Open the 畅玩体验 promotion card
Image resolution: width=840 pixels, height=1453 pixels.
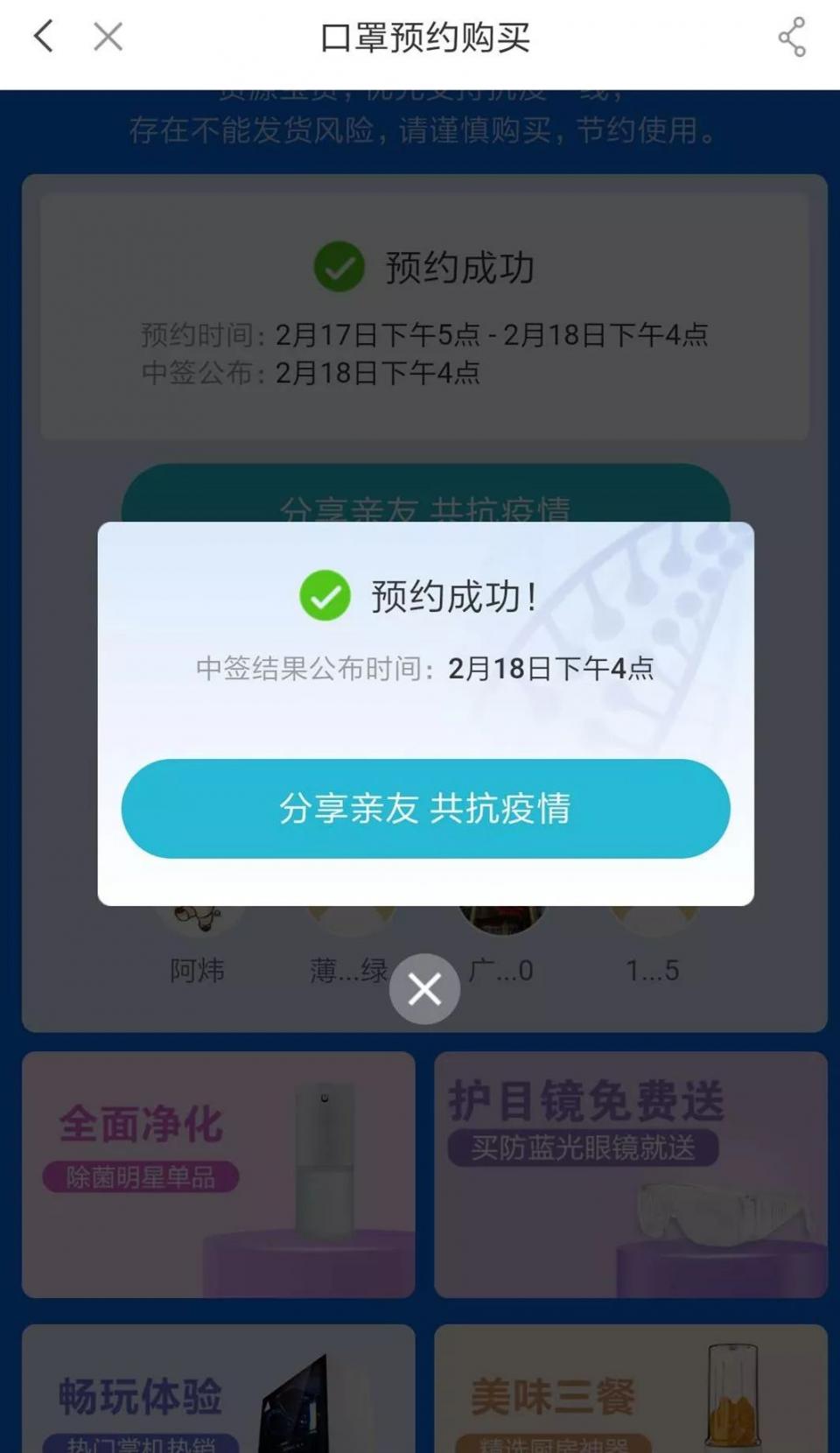click(x=217, y=1392)
